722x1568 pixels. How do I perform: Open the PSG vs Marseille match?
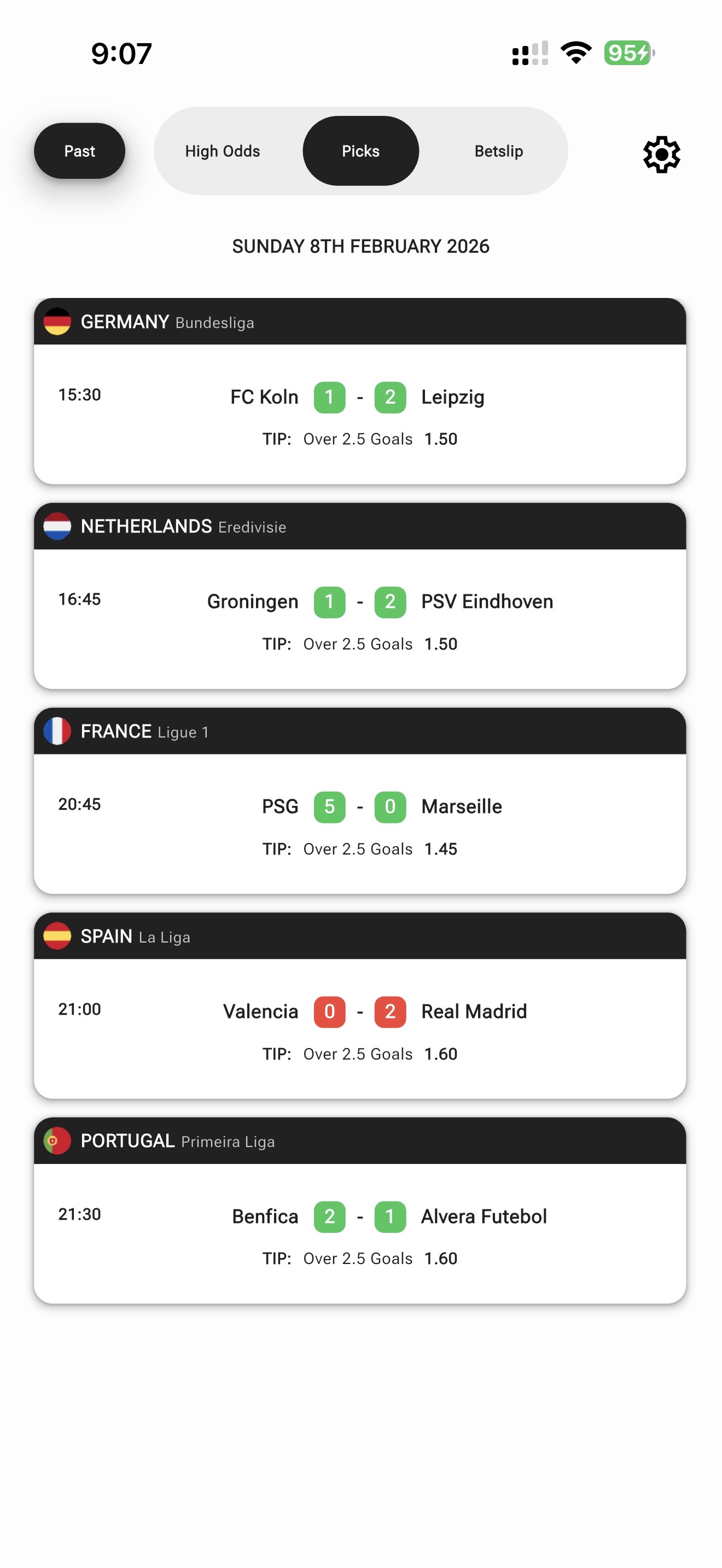click(x=359, y=823)
